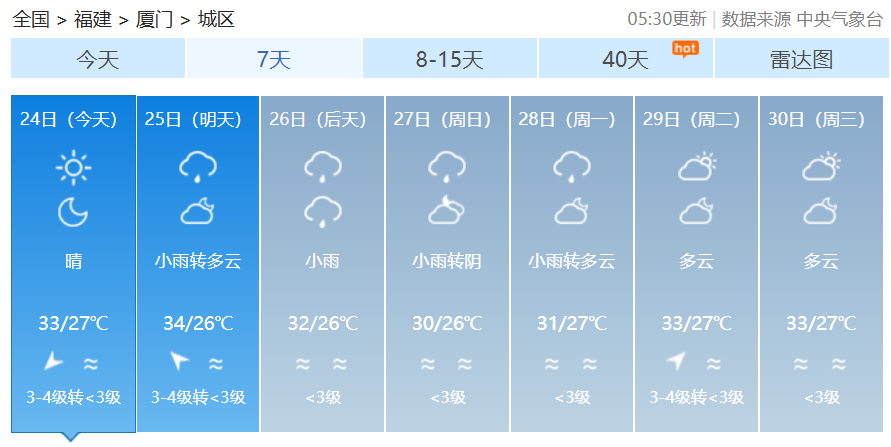Image resolution: width=891 pixels, height=447 pixels.
Task: Select the 27日（周日）forecast card
Action: (447, 263)
